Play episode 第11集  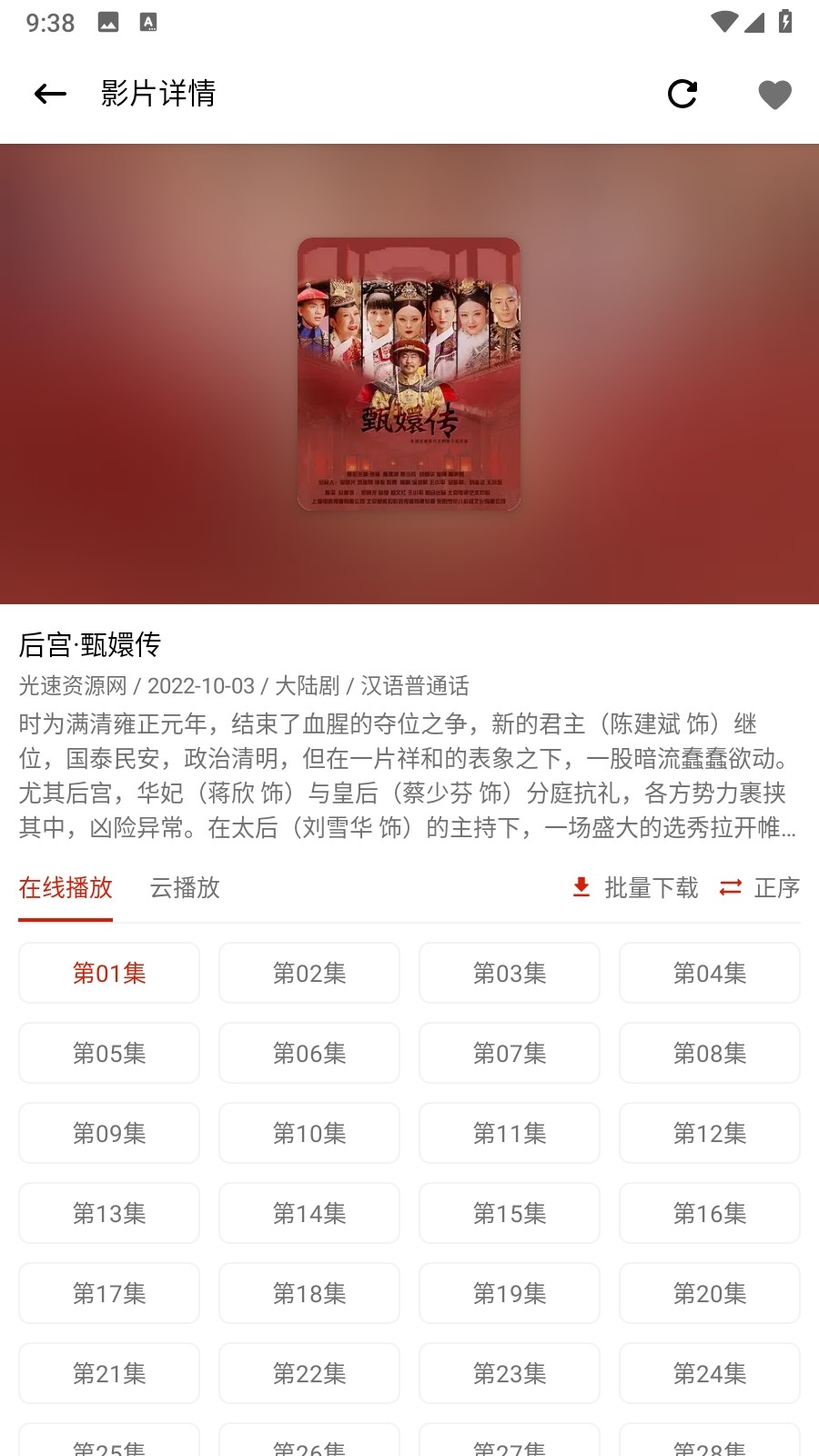click(x=510, y=1134)
